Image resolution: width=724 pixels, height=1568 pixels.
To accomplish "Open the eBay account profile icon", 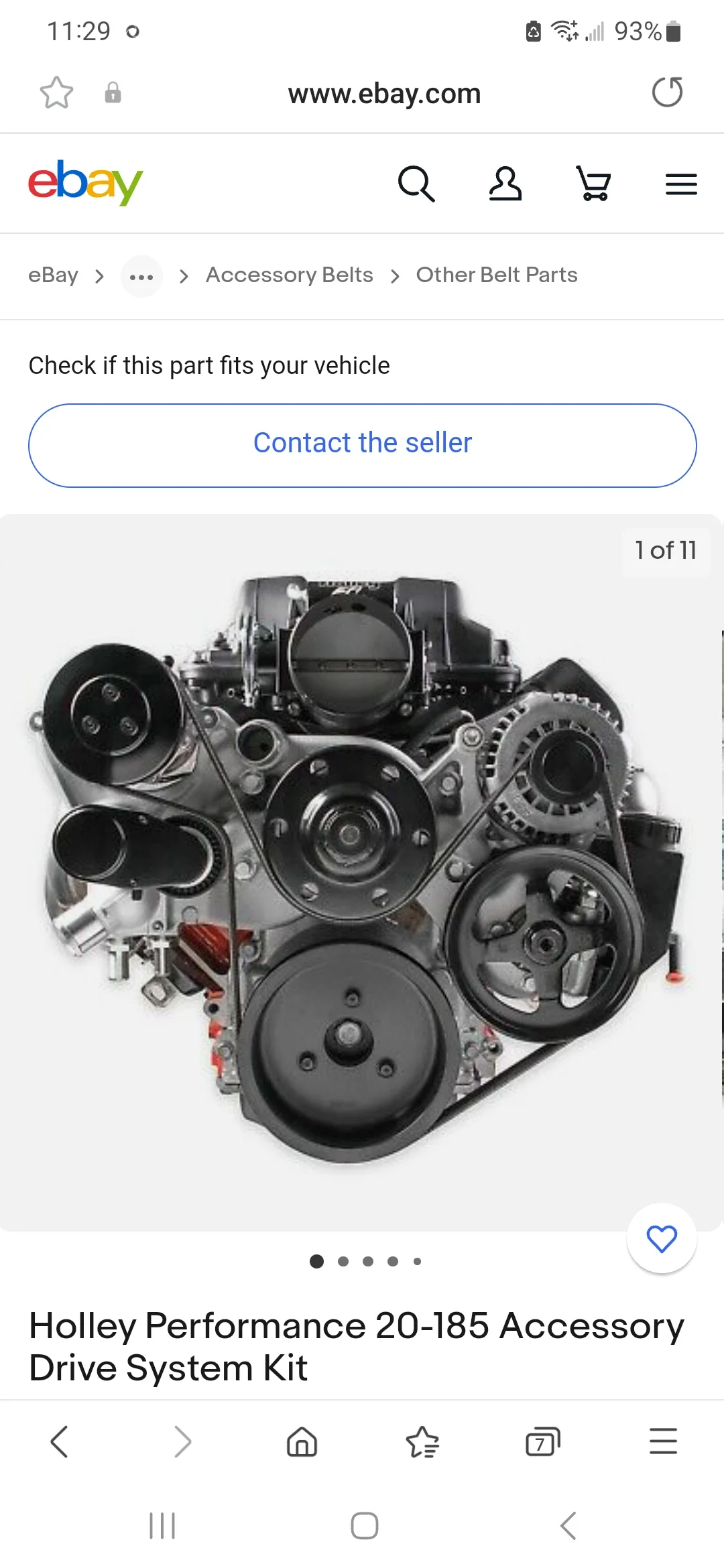I will point(505,184).
